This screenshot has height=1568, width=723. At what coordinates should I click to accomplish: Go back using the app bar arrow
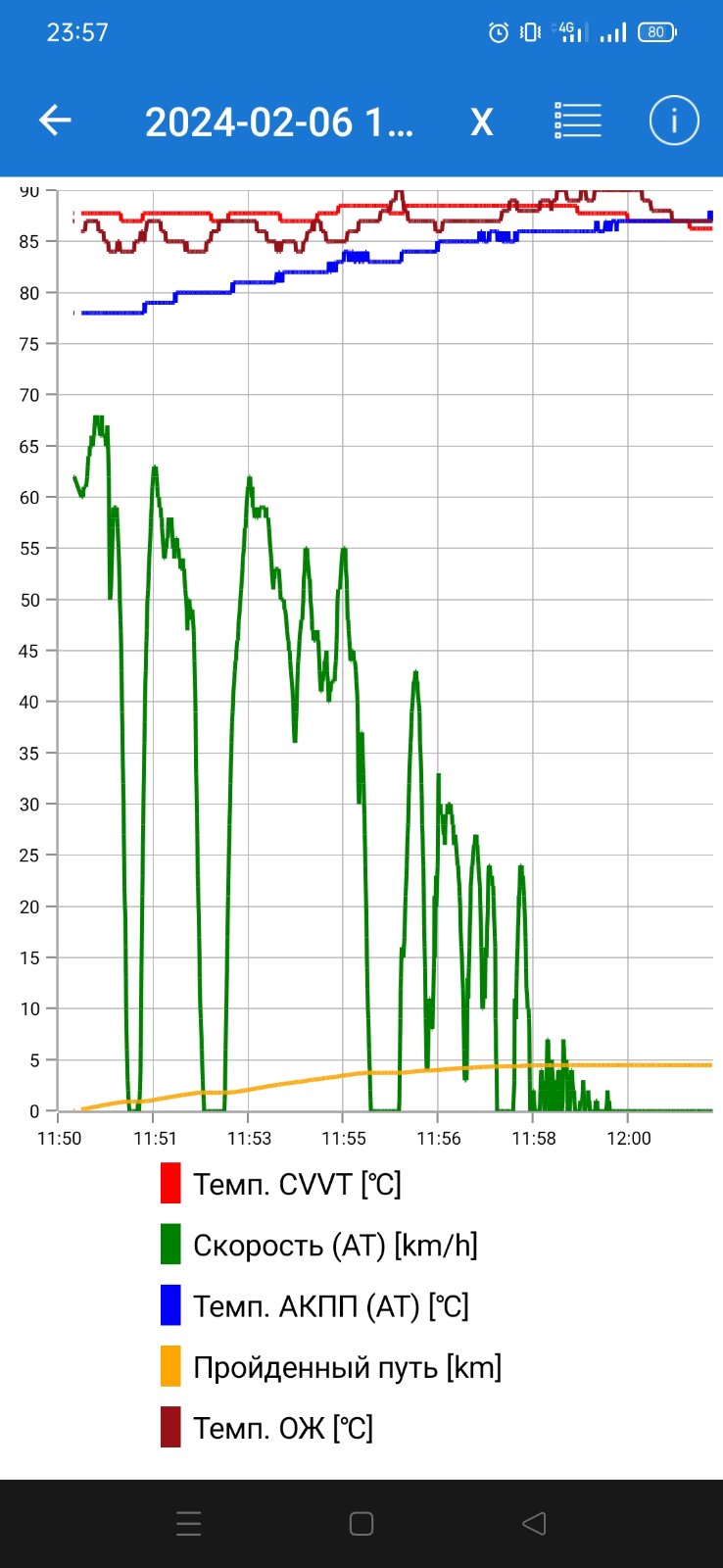click(x=55, y=121)
